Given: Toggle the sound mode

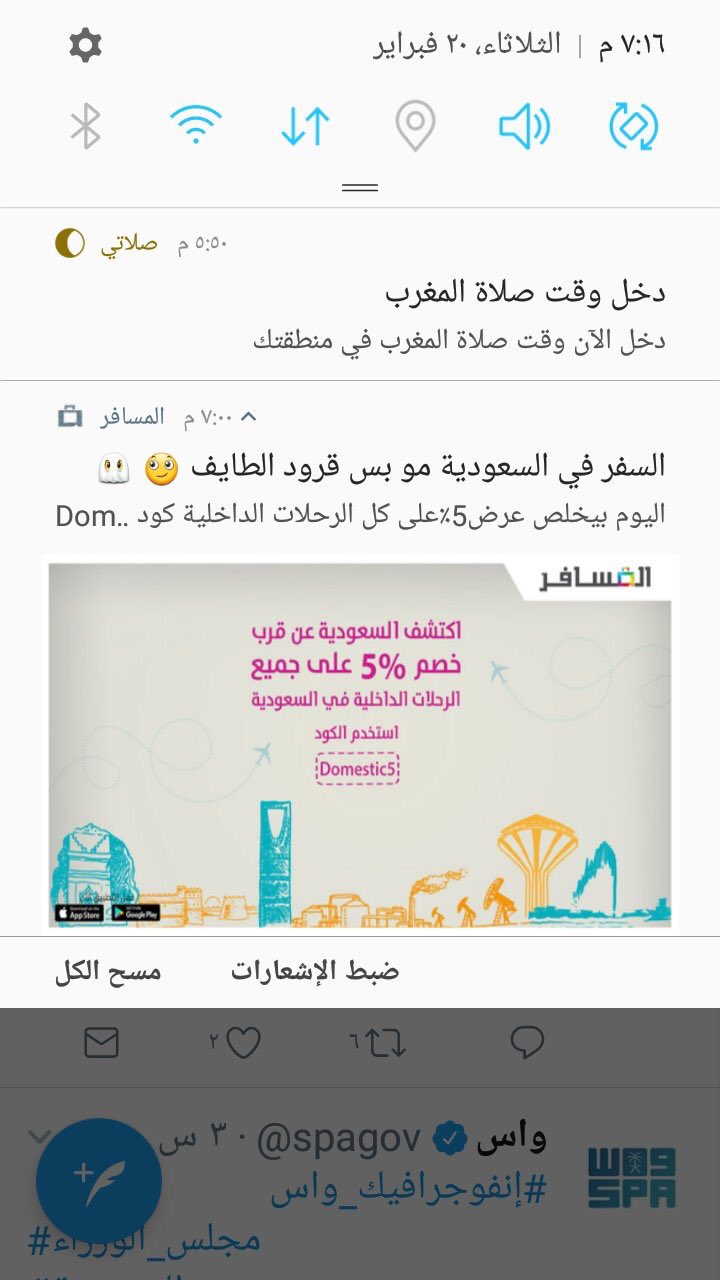Looking at the screenshot, I should [x=524, y=127].
